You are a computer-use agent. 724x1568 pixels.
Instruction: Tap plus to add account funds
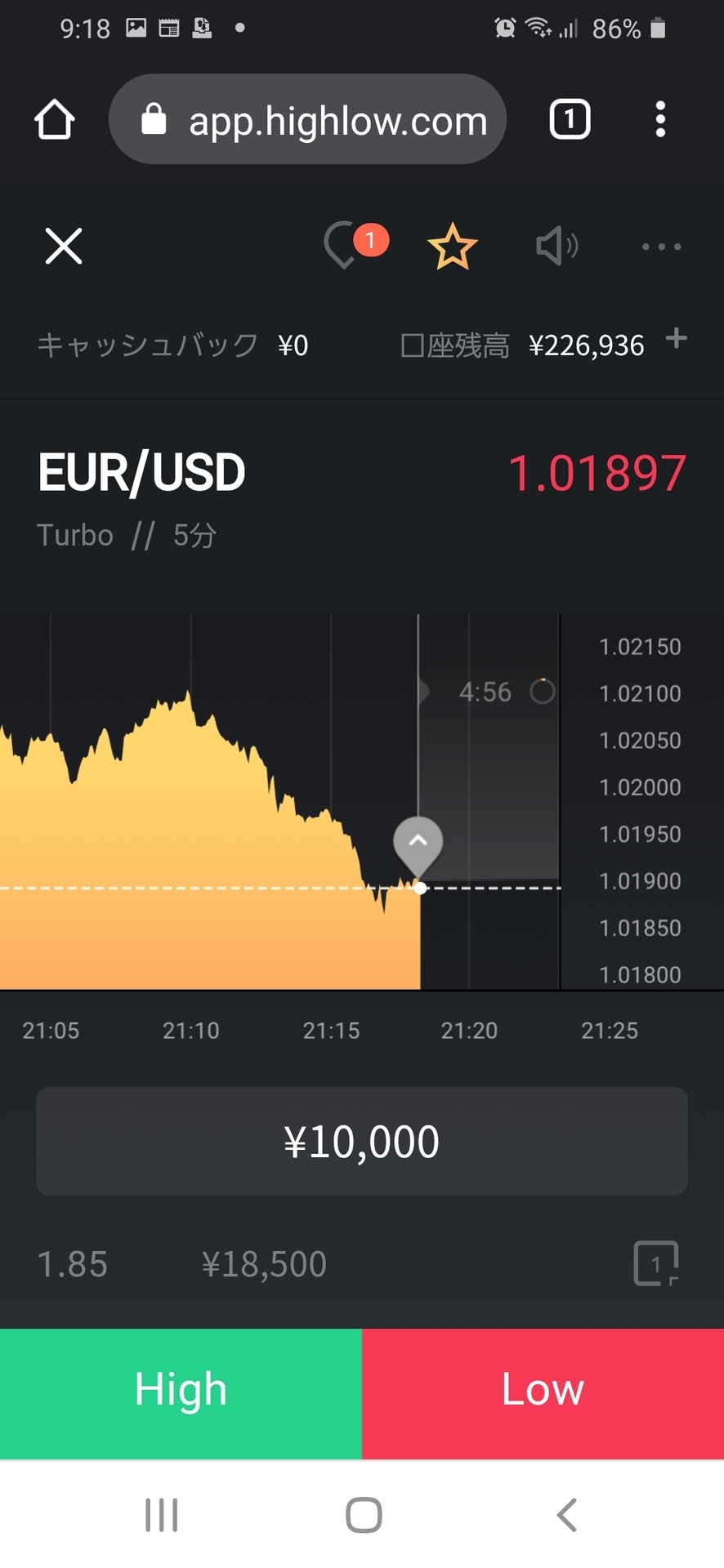(x=676, y=338)
